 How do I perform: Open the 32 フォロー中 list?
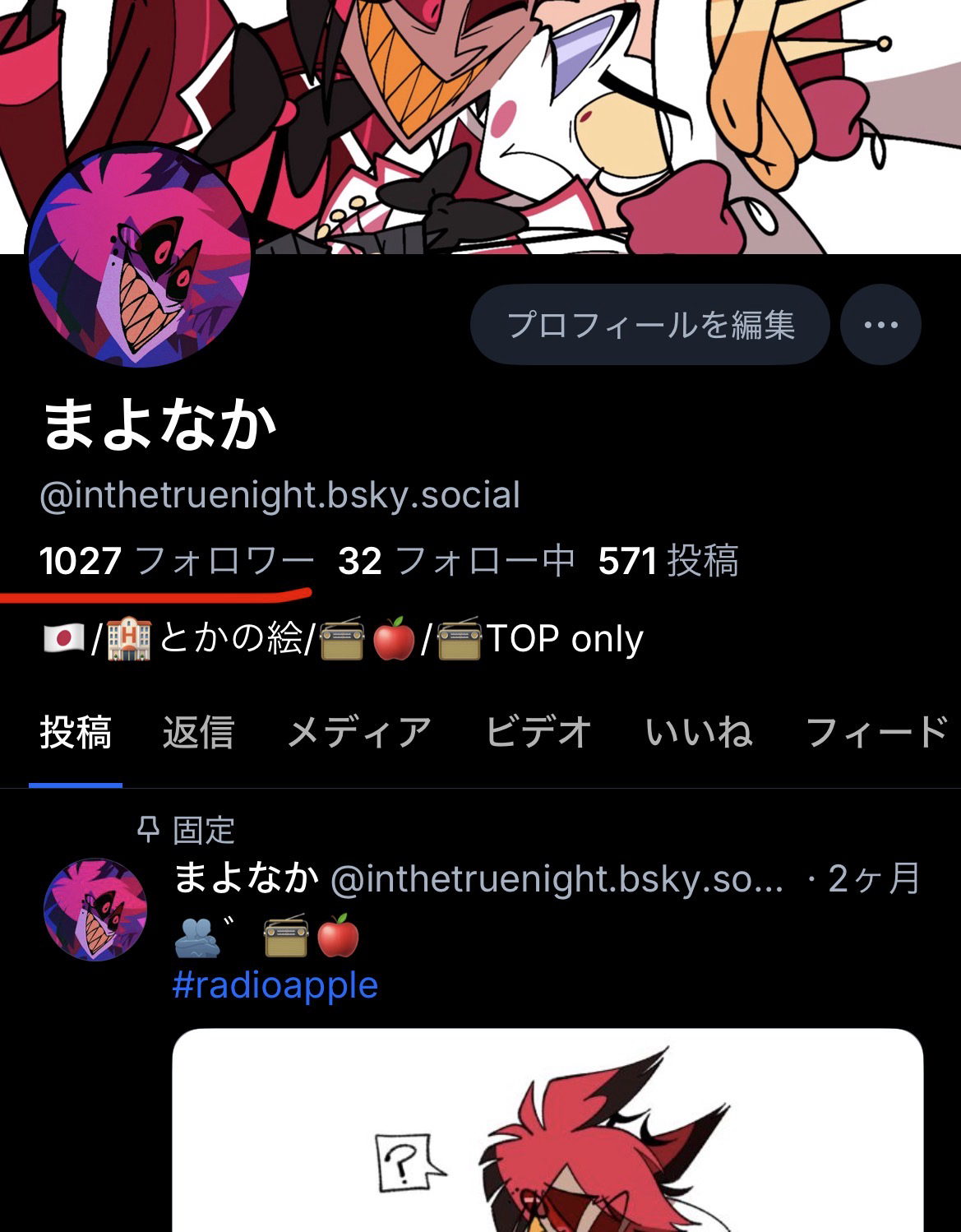coord(456,561)
